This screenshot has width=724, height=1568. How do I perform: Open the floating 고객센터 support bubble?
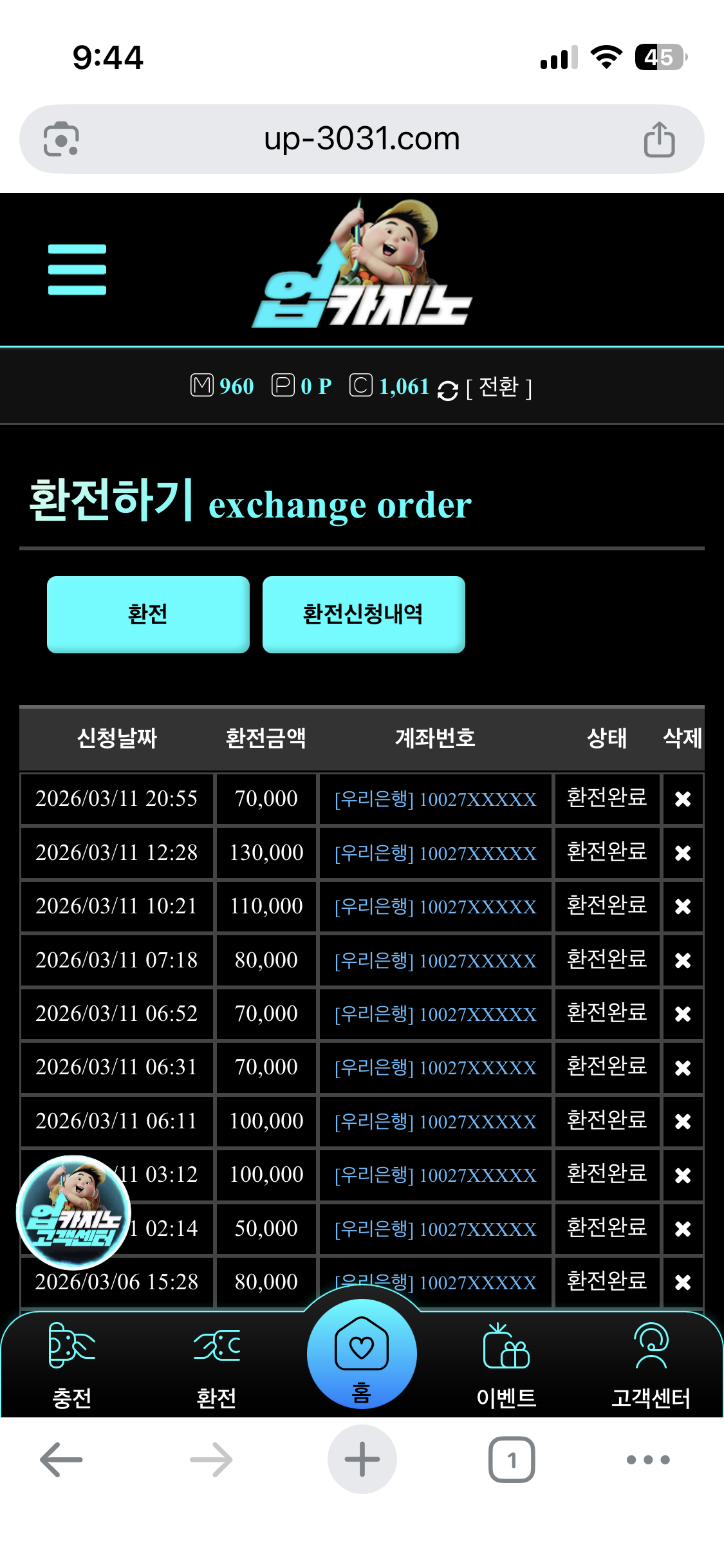pos(73,1212)
